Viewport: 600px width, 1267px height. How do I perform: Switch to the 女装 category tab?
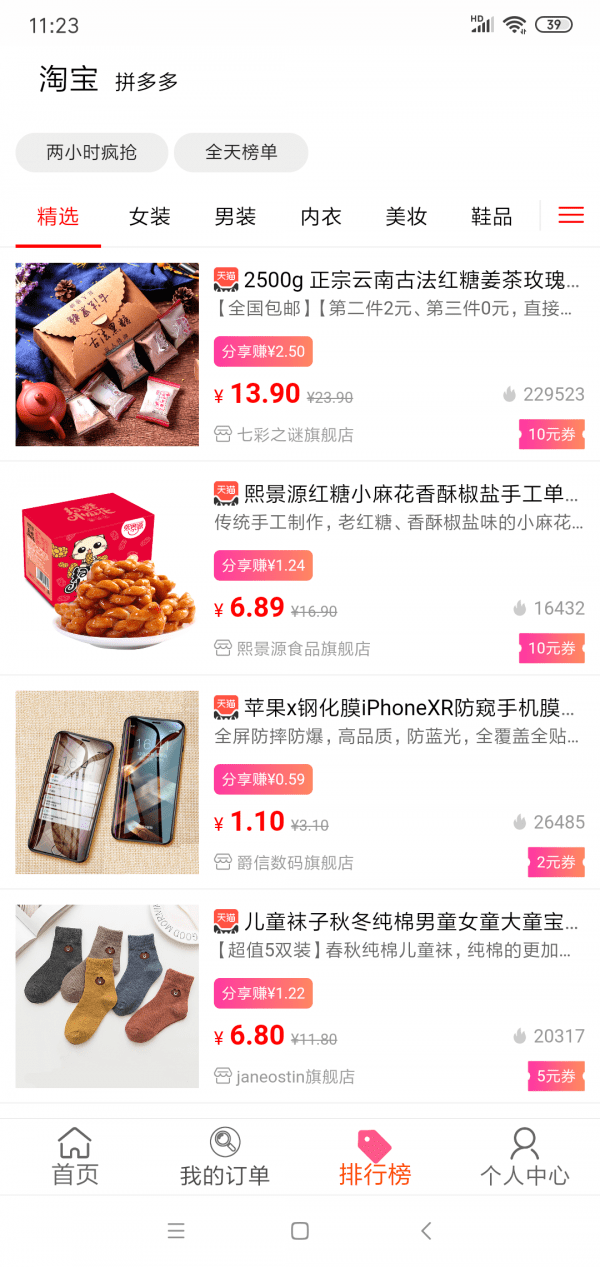[150, 216]
